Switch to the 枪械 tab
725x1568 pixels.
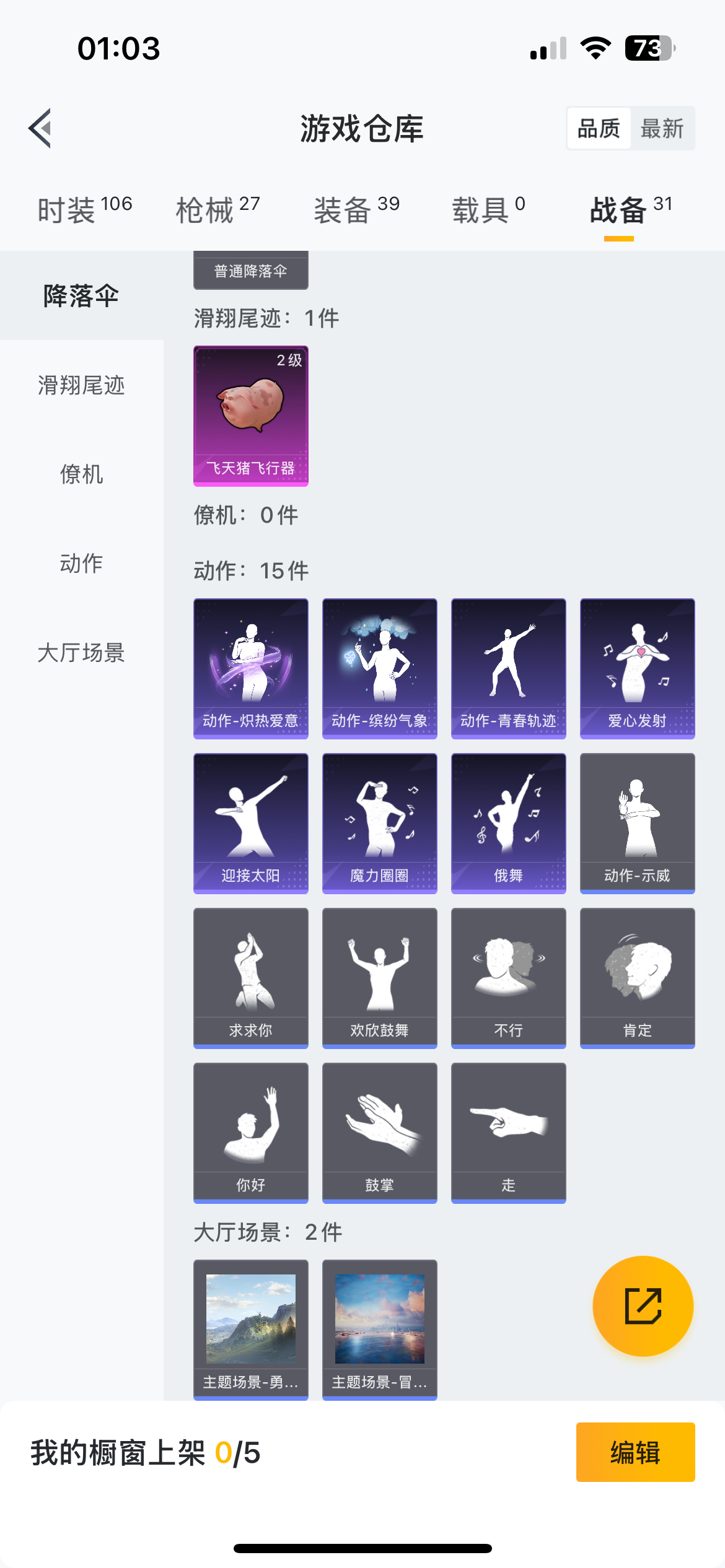coord(217,209)
